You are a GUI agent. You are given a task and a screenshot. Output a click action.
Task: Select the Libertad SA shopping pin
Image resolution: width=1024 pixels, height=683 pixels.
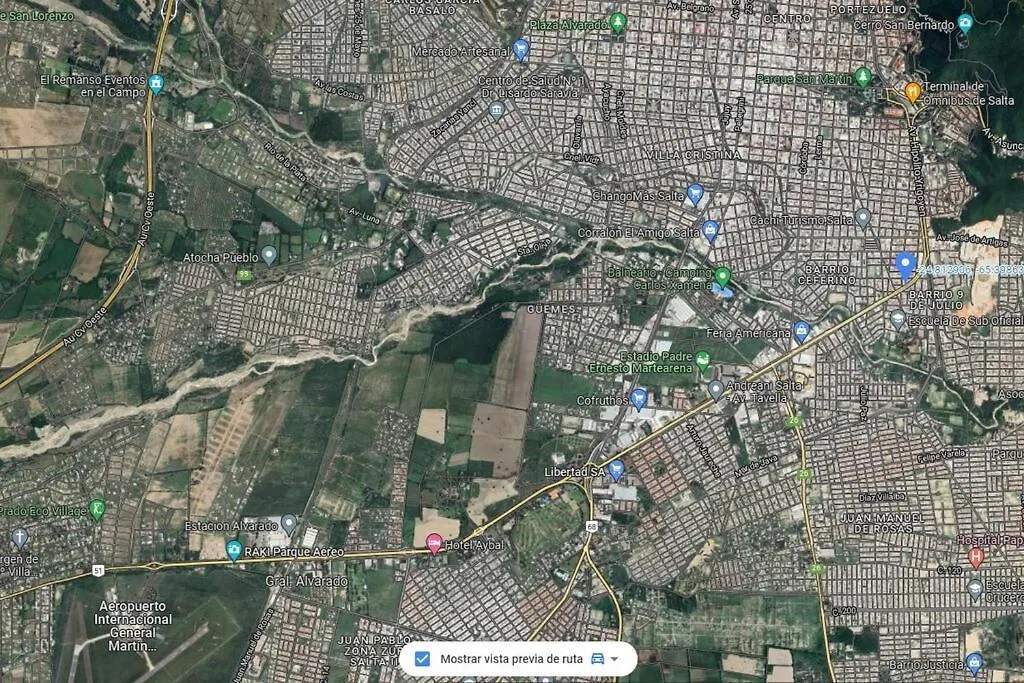pos(616,469)
